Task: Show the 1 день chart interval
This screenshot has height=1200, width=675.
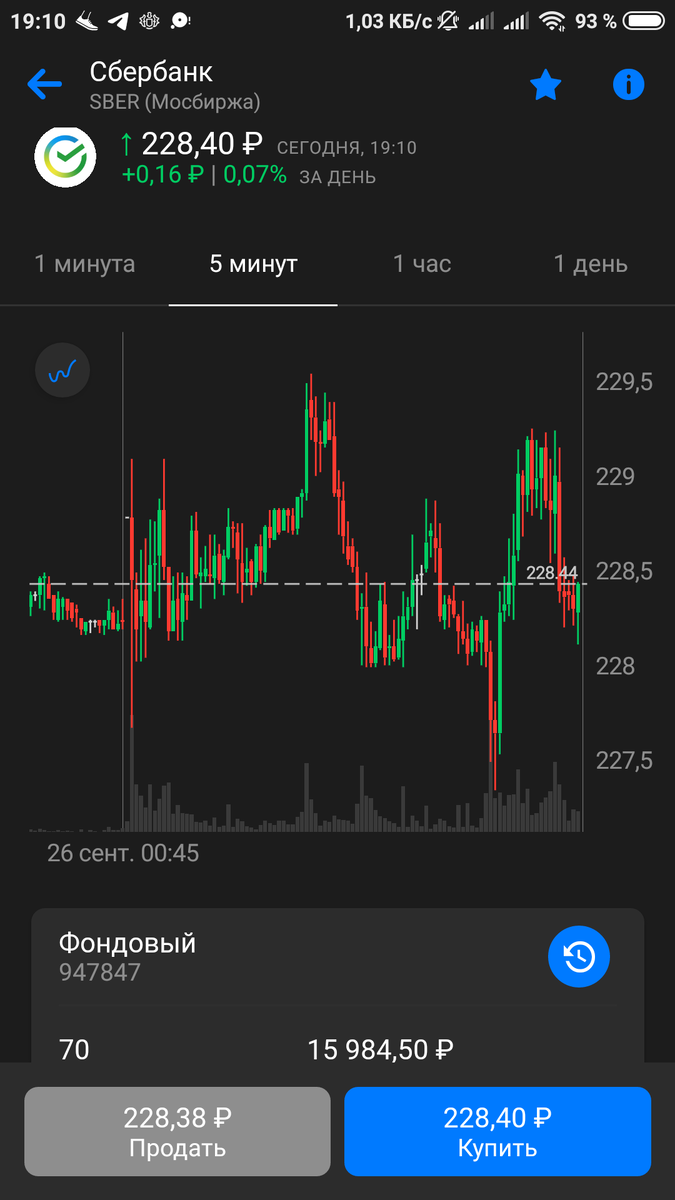Action: coord(591,264)
